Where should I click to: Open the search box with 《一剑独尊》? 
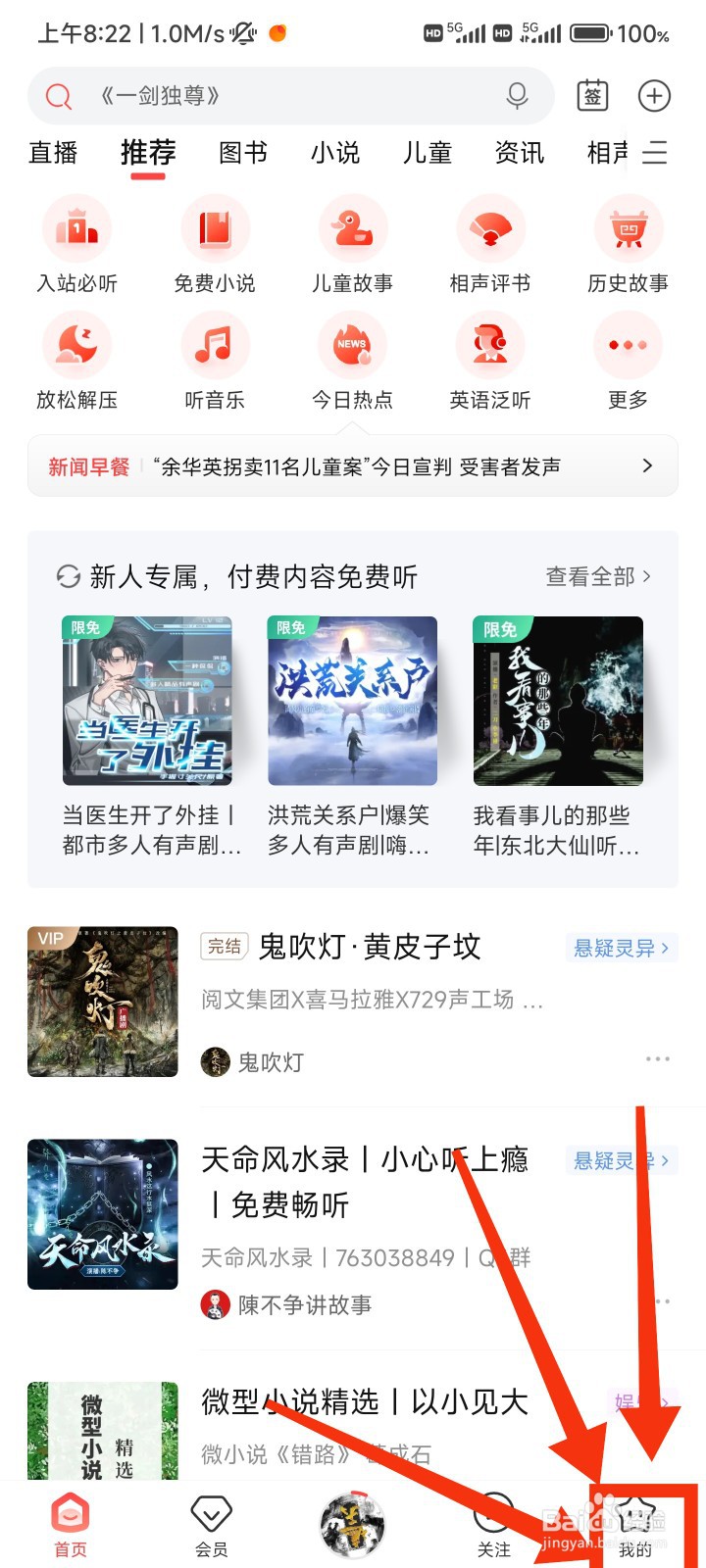click(x=275, y=96)
